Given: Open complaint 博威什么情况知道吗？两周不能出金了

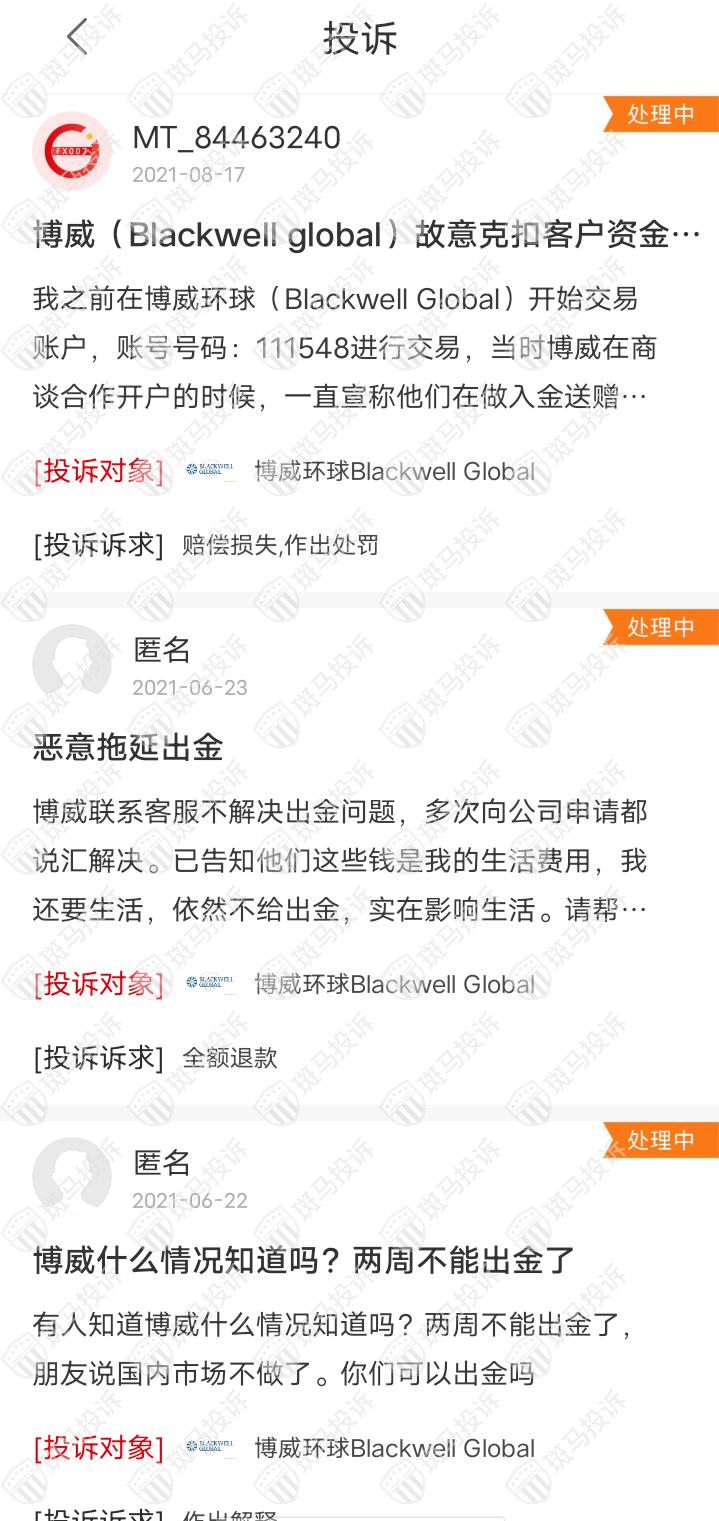Looking at the screenshot, I should (304, 1260).
